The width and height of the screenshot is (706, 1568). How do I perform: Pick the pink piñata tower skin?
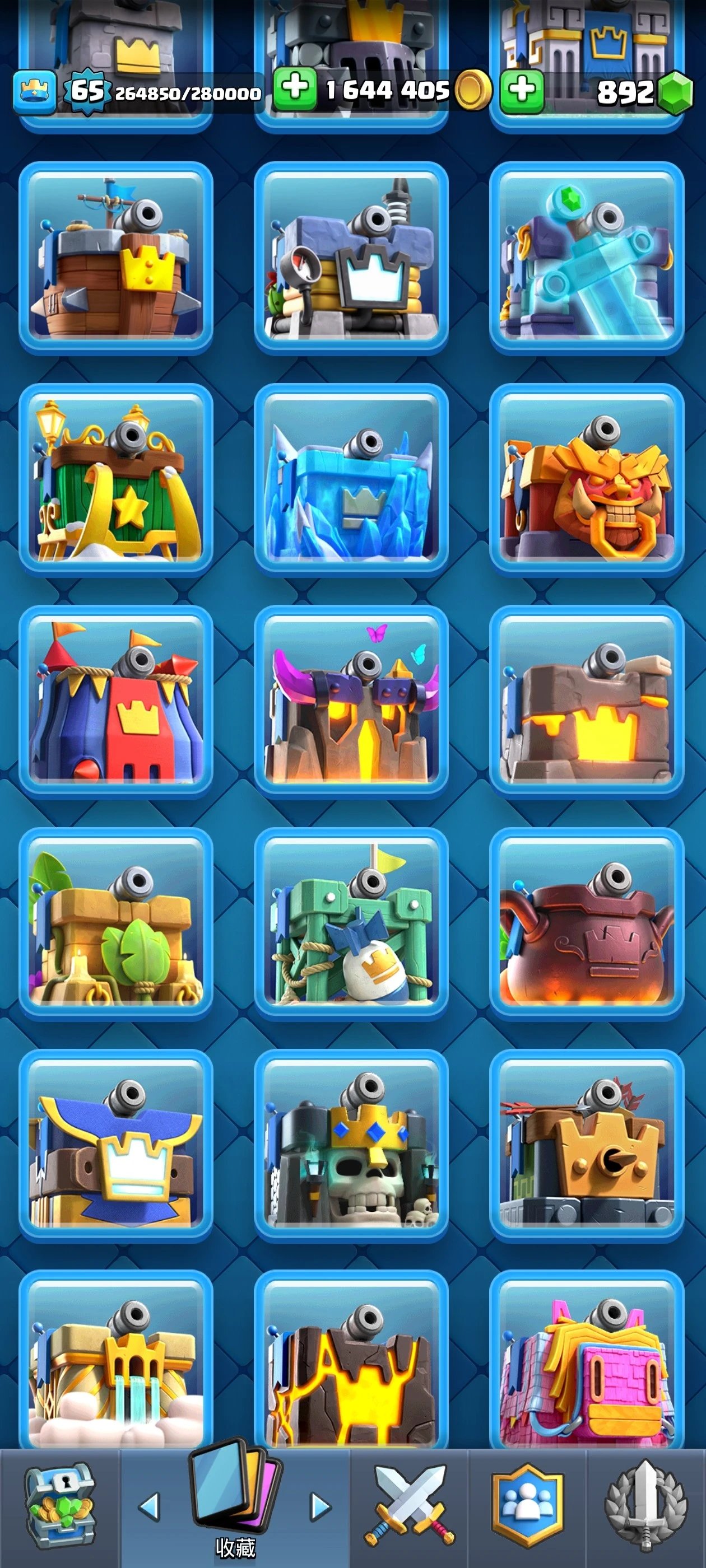(587, 1364)
